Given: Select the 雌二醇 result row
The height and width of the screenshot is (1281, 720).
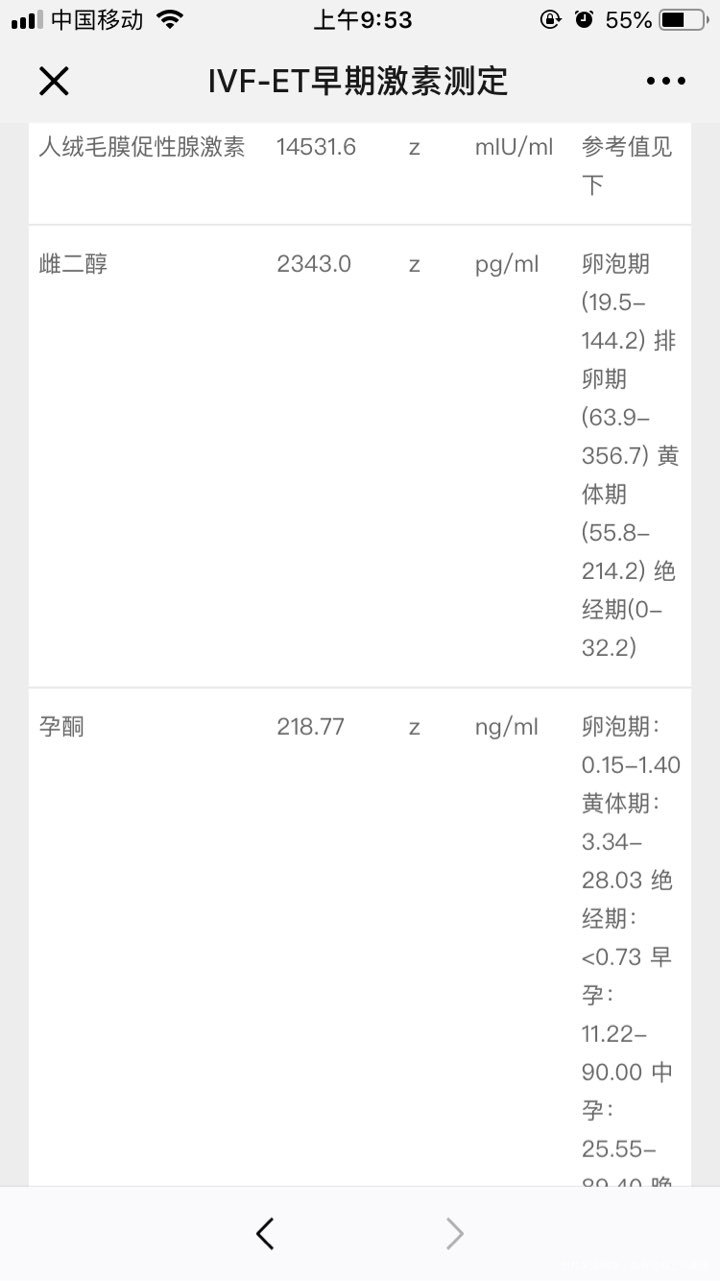Looking at the screenshot, I should [x=360, y=450].
